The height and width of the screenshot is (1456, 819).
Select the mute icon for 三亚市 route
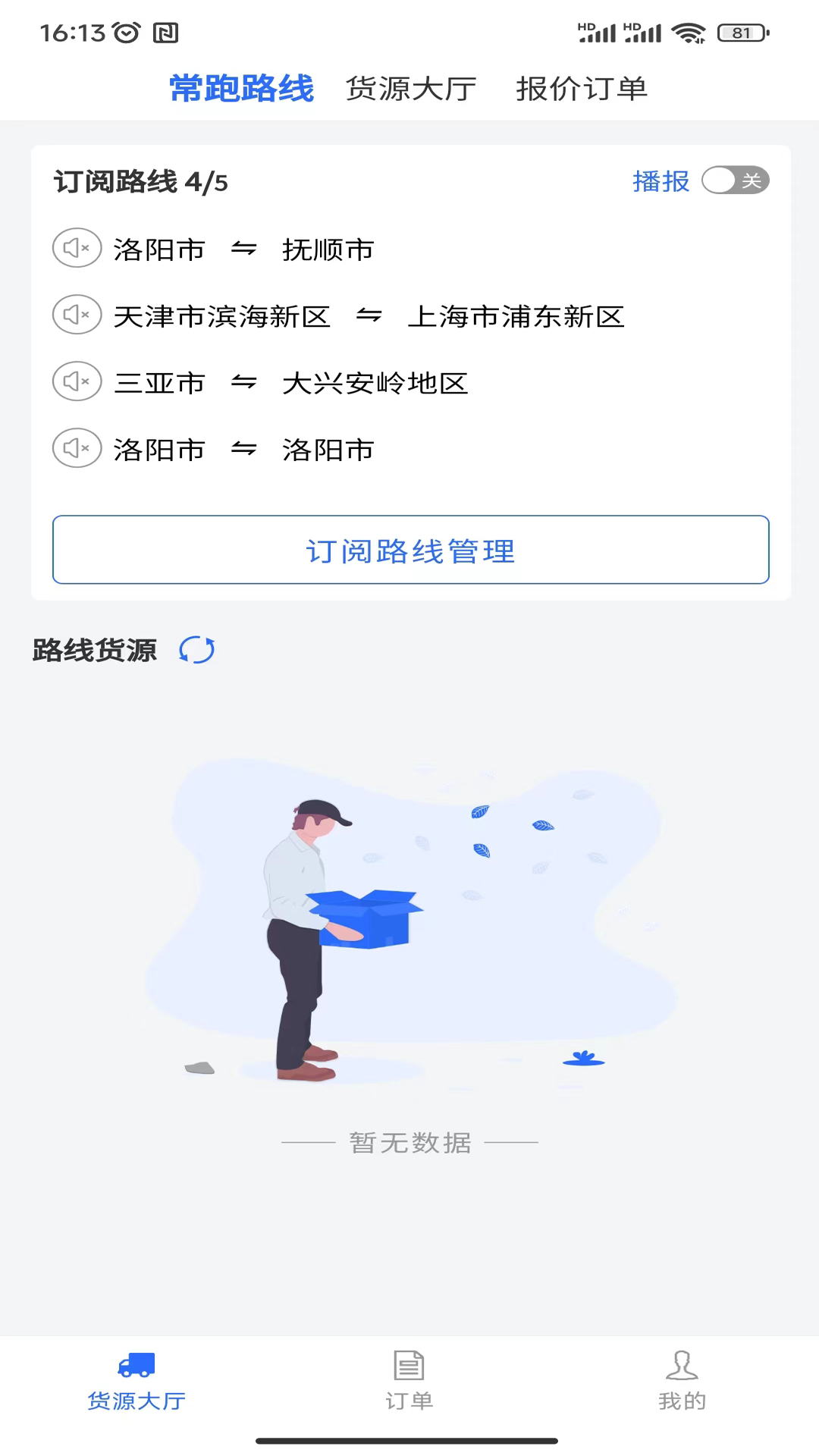click(76, 381)
